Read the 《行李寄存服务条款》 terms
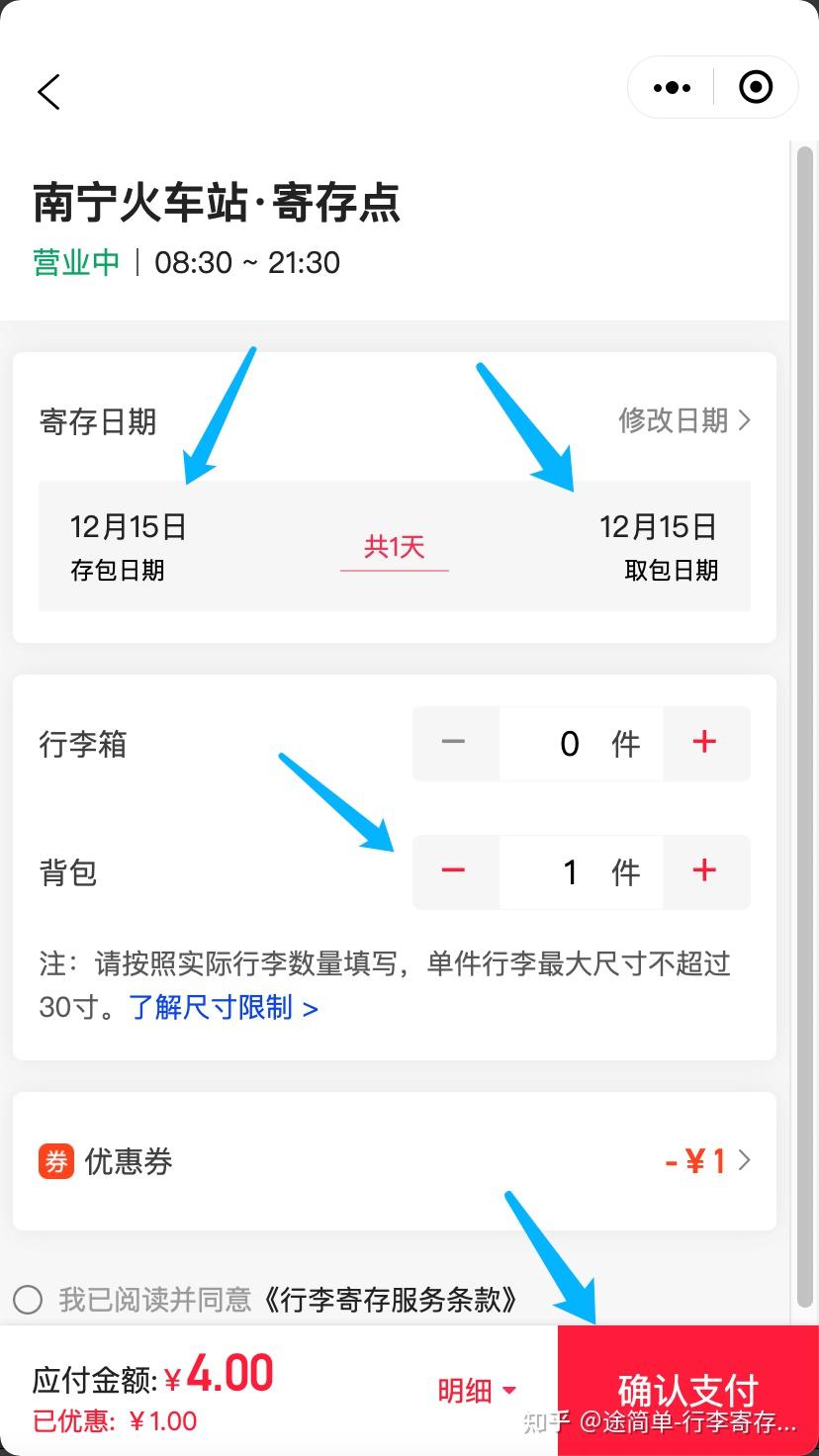 390,1299
